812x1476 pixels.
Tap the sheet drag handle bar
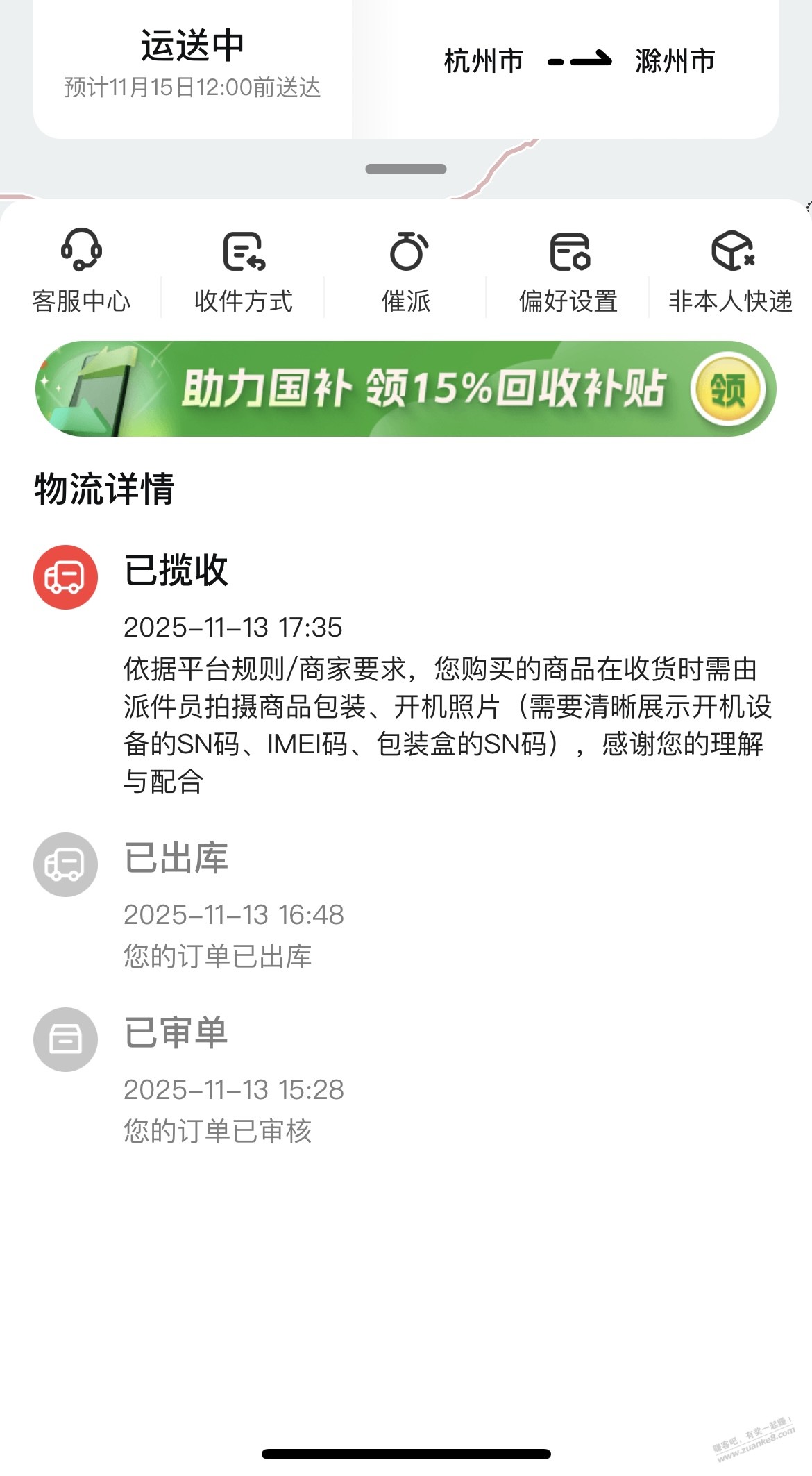point(406,169)
